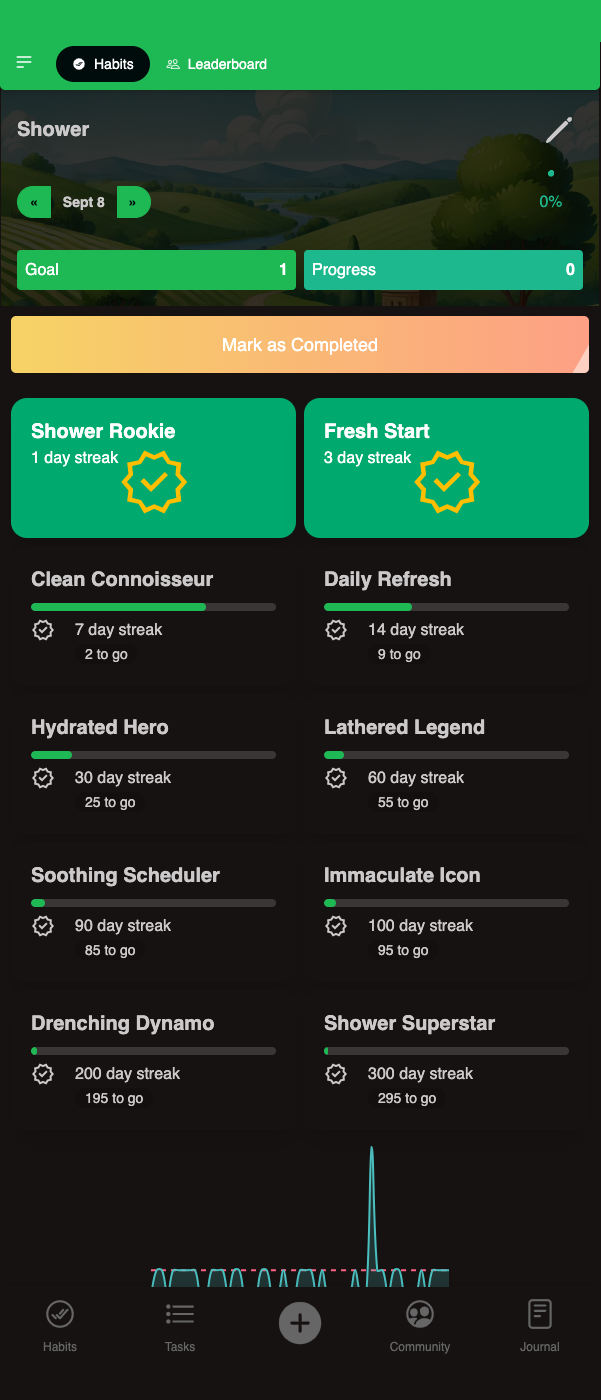The image size is (601, 1400).
Task: Add a new item with plus button
Action: 299,1324
